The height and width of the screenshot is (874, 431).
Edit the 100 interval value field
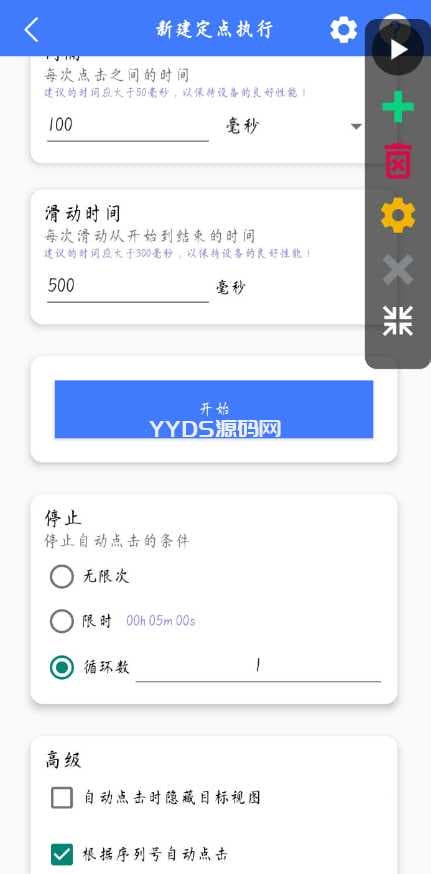128,125
